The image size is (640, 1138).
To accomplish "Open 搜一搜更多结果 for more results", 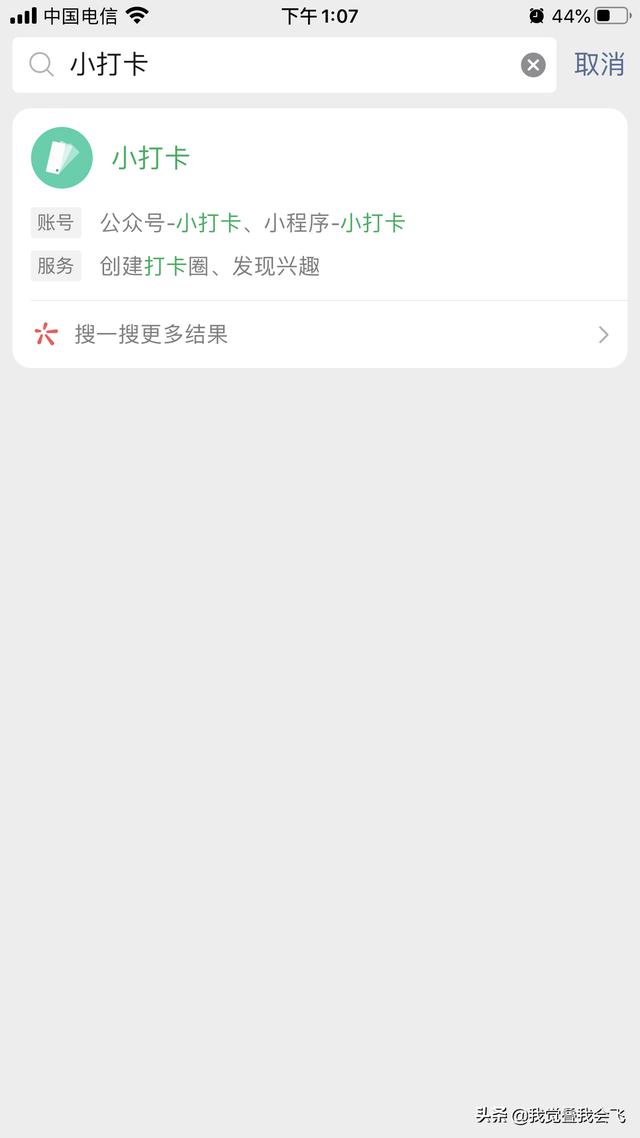I will [320, 335].
